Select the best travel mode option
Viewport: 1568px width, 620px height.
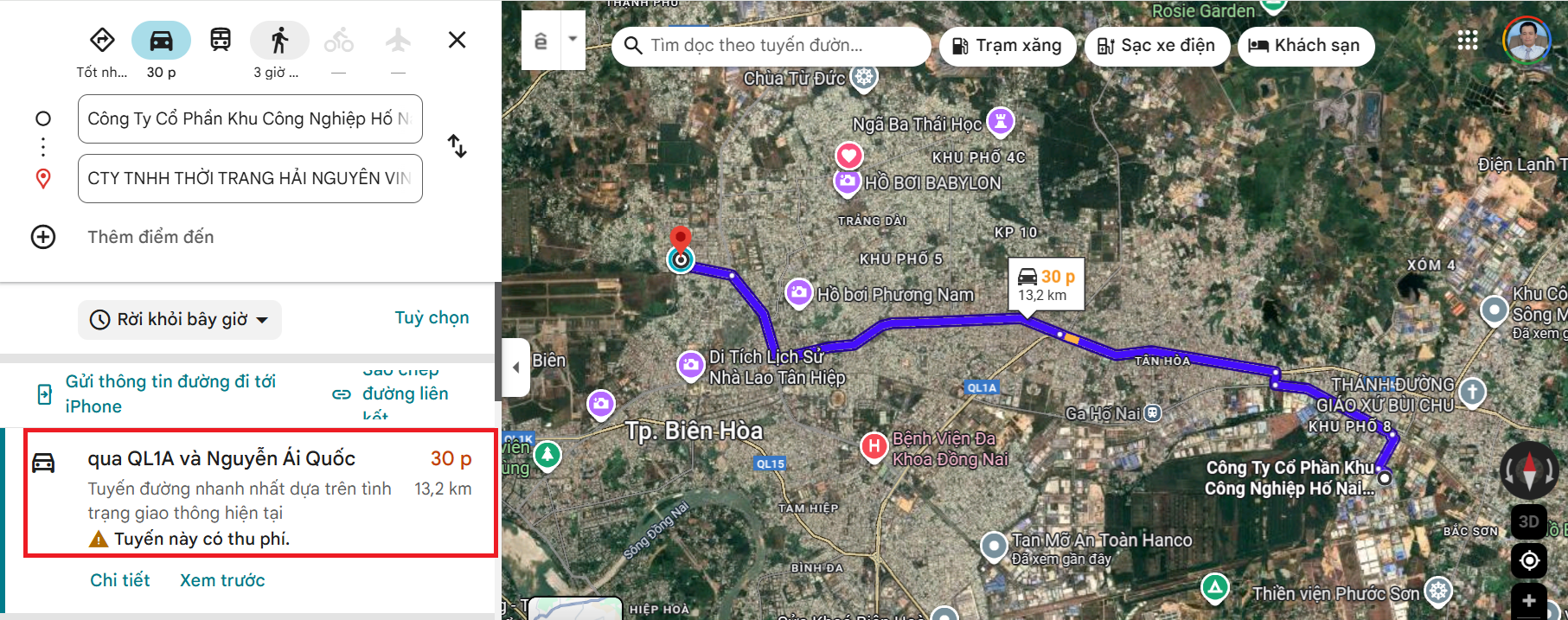pyautogui.click(x=102, y=41)
